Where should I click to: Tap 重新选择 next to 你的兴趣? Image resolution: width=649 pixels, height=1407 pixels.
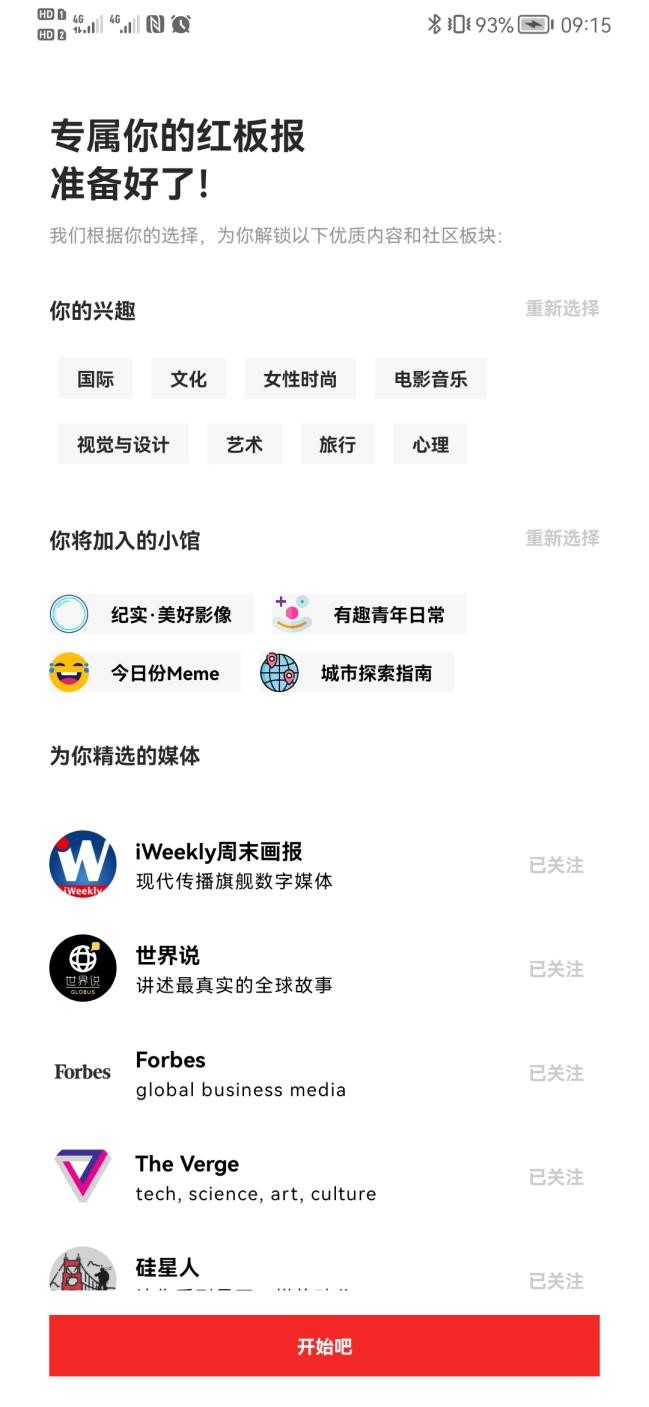pos(562,309)
